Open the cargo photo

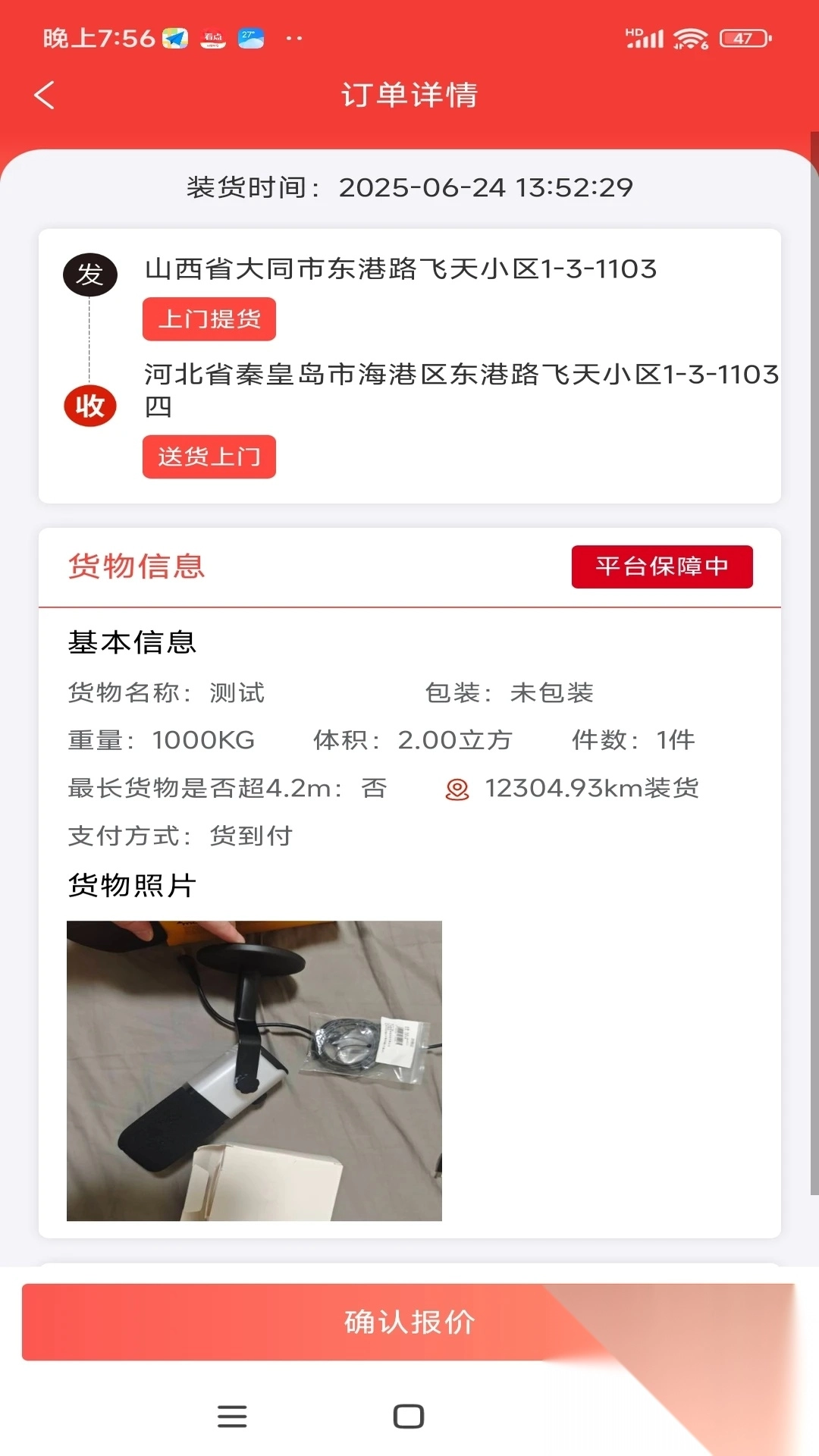[x=254, y=1070]
